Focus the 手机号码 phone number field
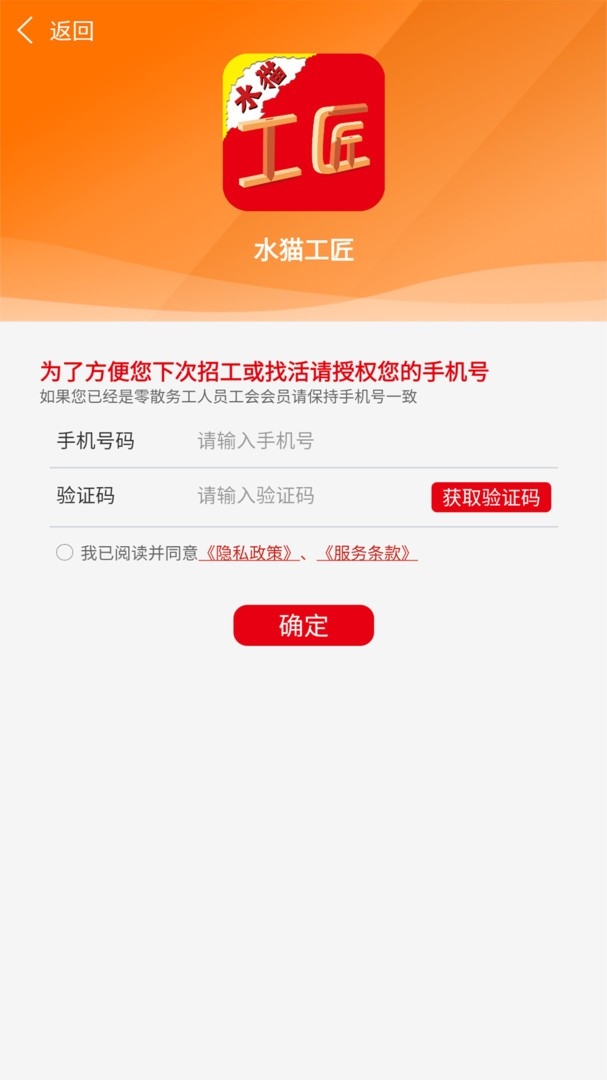 tap(303, 441)
